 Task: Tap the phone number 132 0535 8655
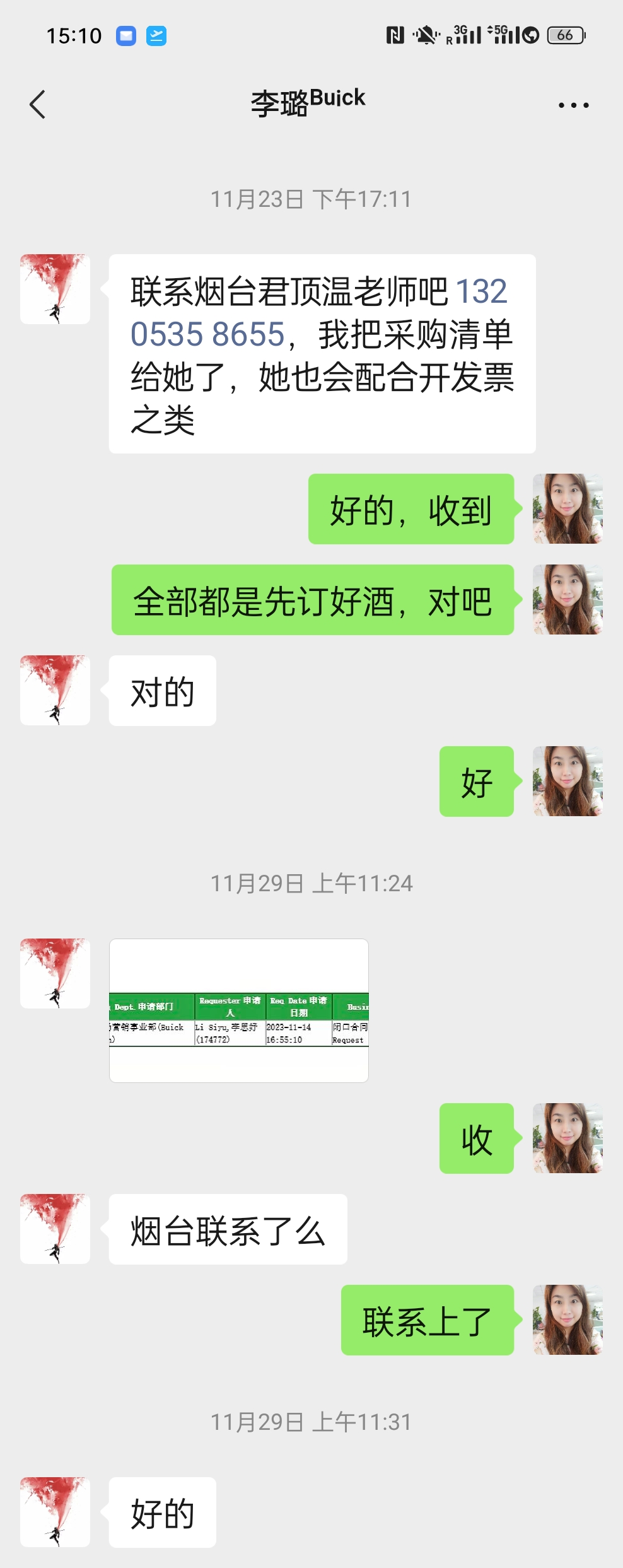tap(208, 334)
